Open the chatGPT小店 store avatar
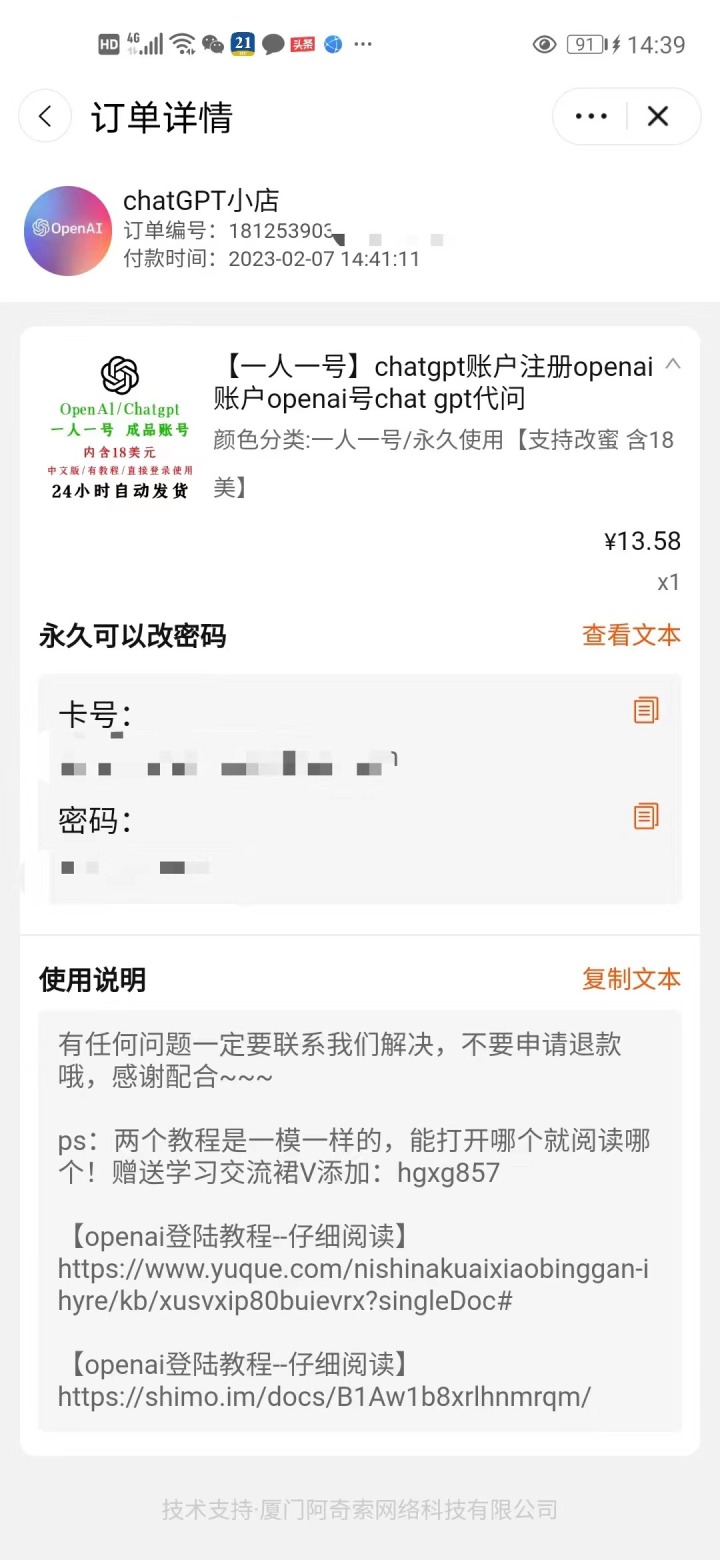This screenshot has width=720, height=1560. (x=67, y=230)
